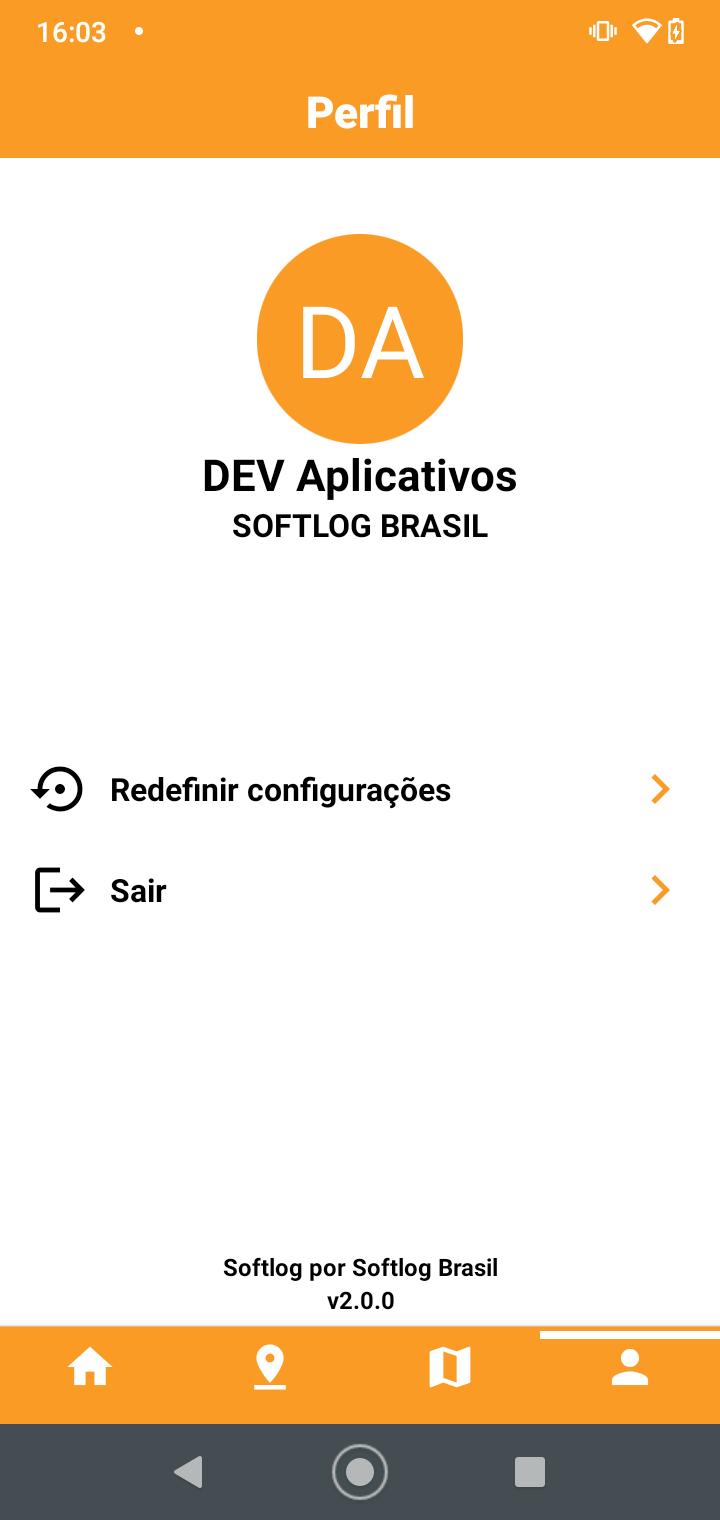Viewport: 720px width, 1520px height.
Task: Switch to the map tab
Action: tap(450, 1366)
